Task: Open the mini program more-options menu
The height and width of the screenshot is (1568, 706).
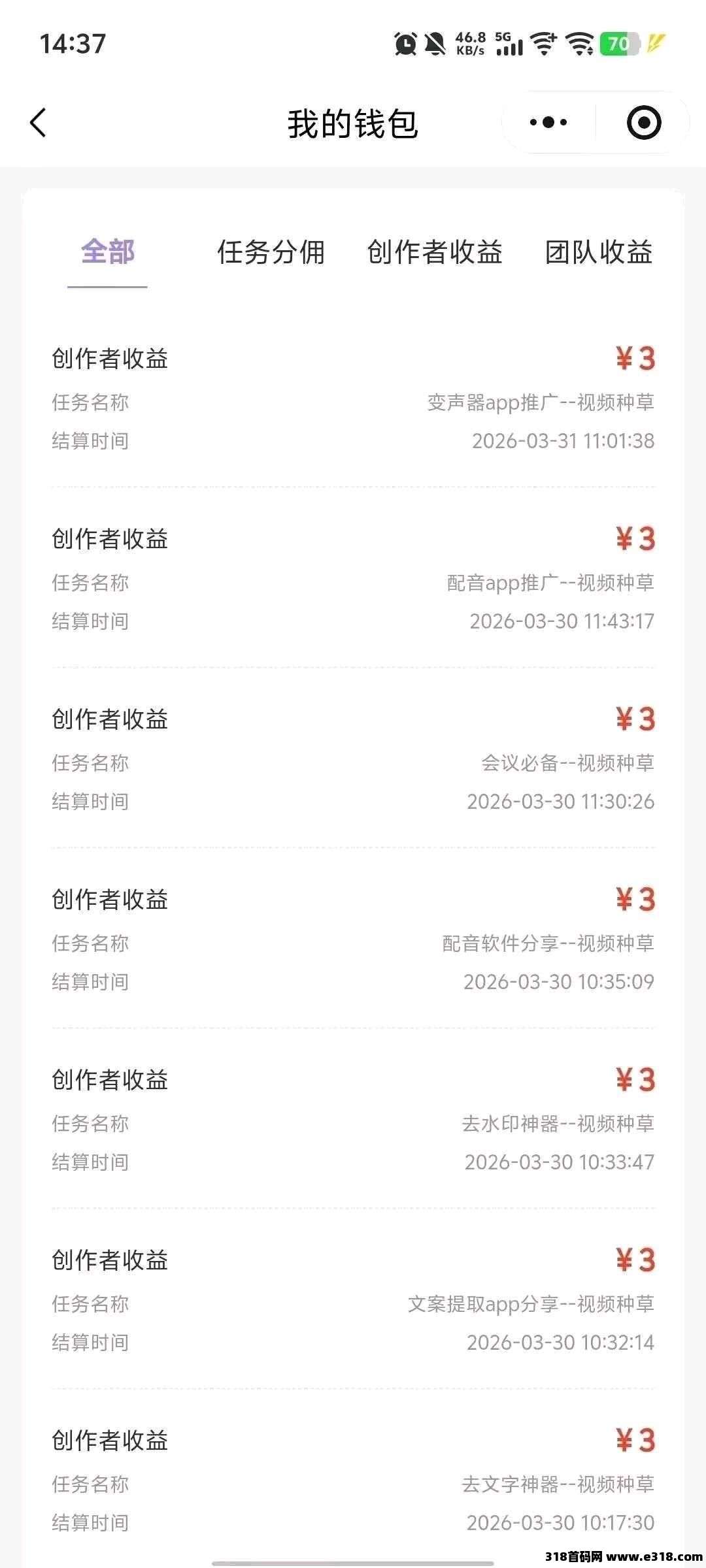Action: (x=548, y=122)
